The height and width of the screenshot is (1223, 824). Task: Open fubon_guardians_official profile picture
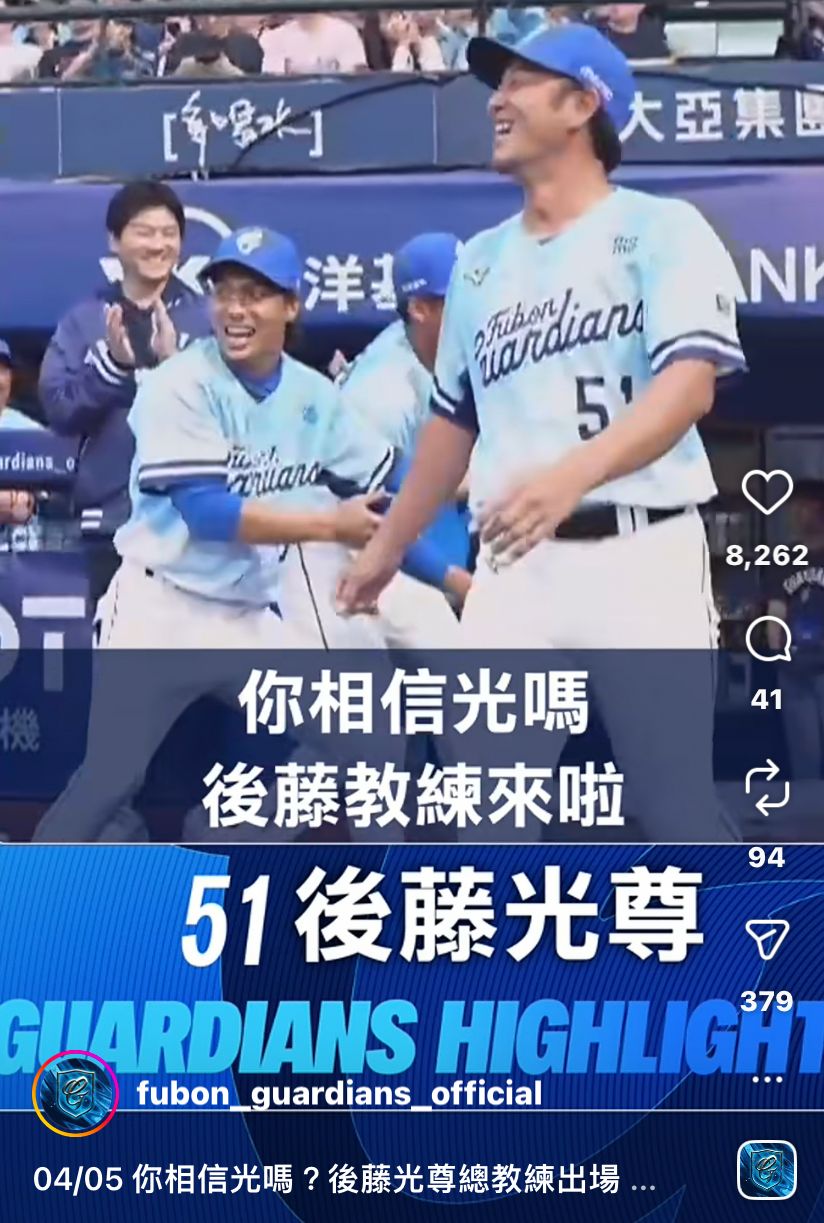(x=75, y=1093)
